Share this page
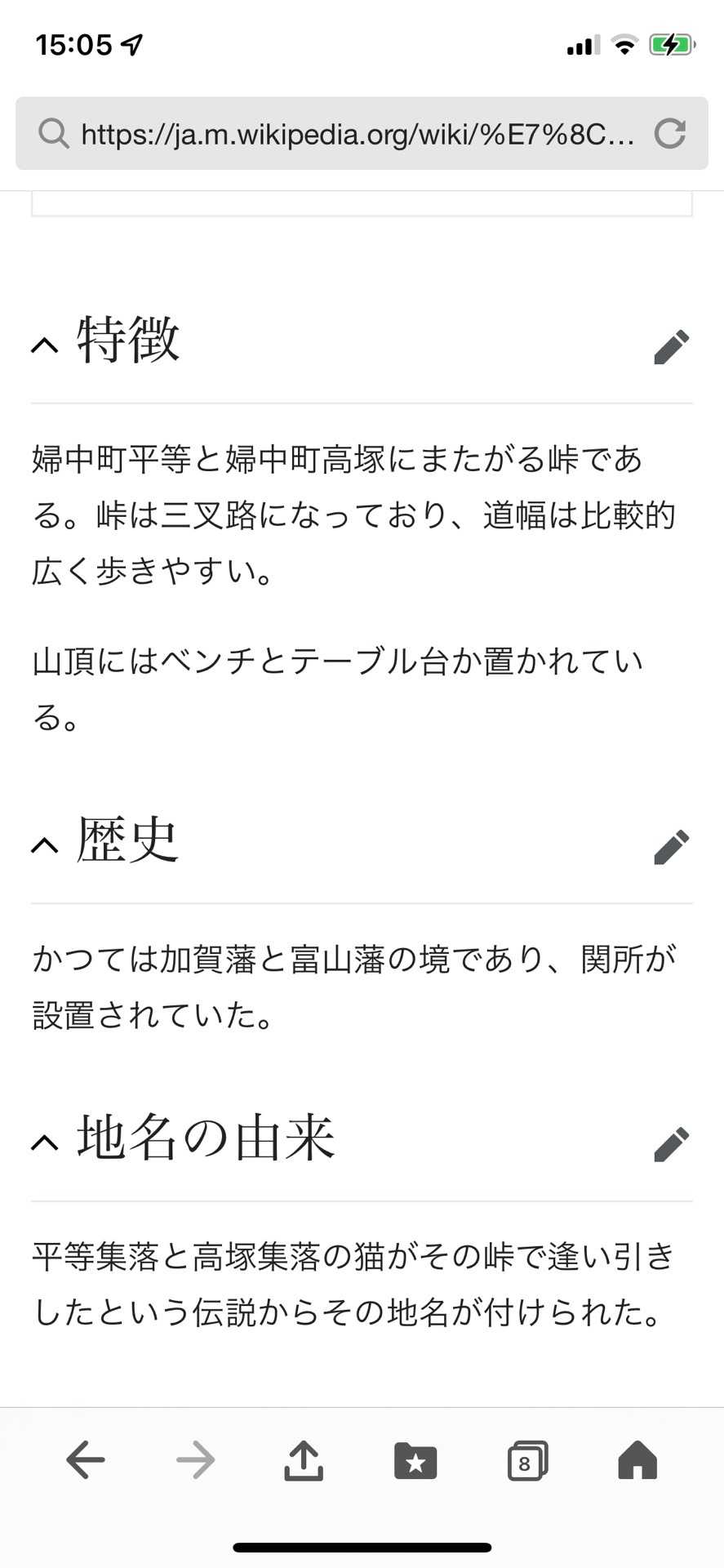 (x=304, y=1460)
